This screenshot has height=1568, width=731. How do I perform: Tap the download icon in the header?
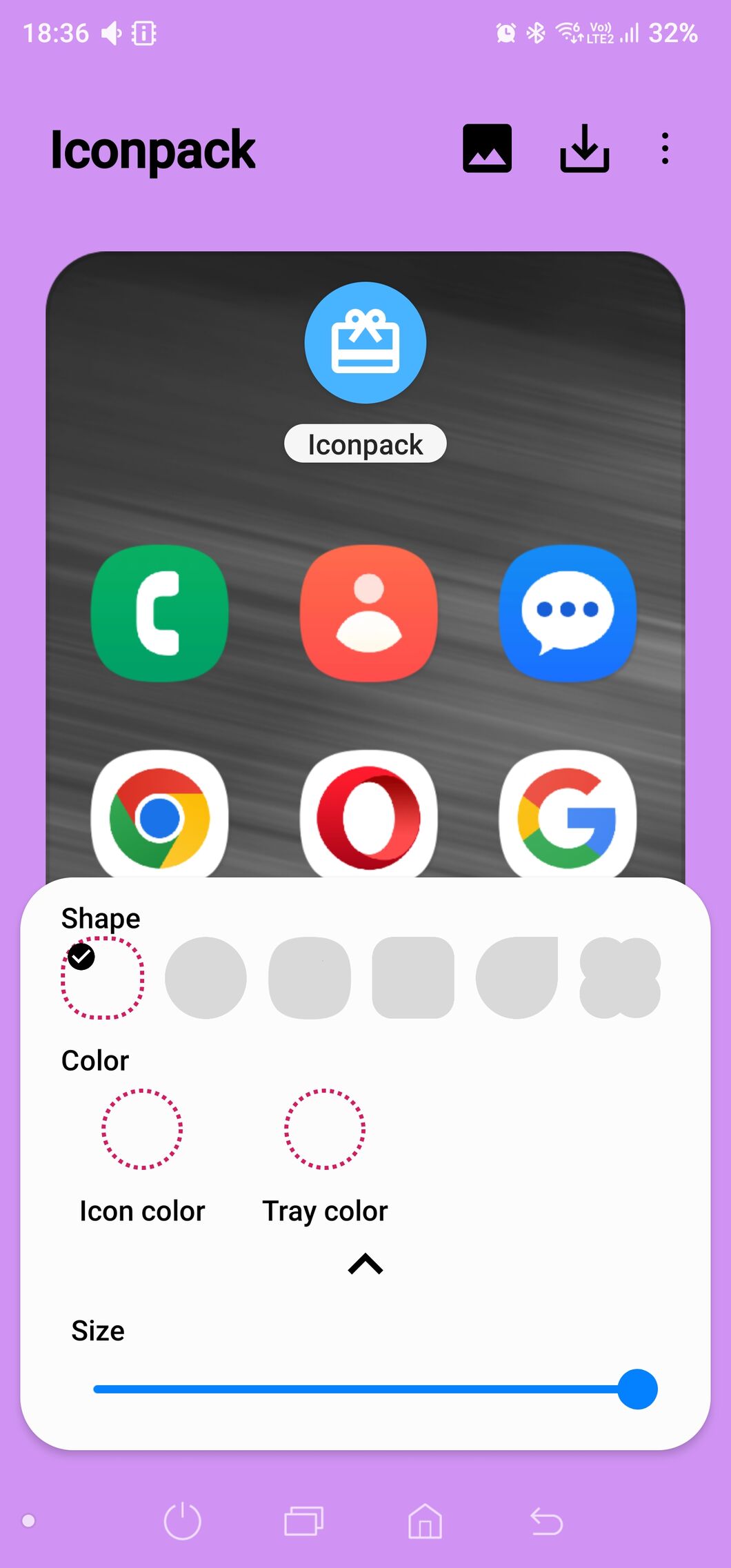point(584,148)
